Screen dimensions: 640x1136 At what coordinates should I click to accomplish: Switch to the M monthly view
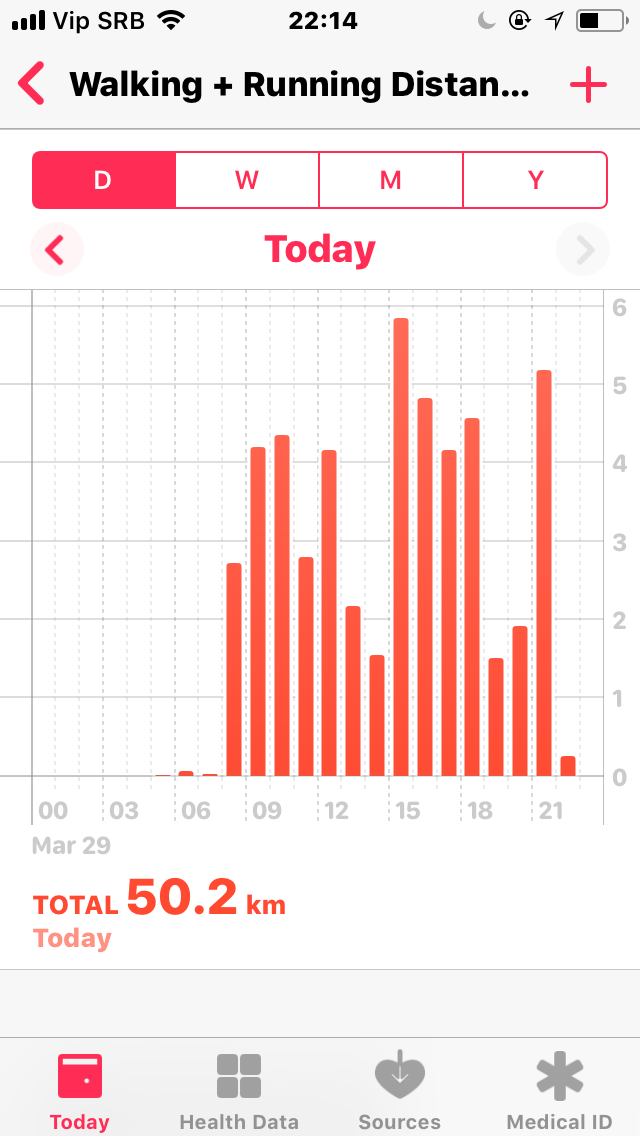click(391, 180)
